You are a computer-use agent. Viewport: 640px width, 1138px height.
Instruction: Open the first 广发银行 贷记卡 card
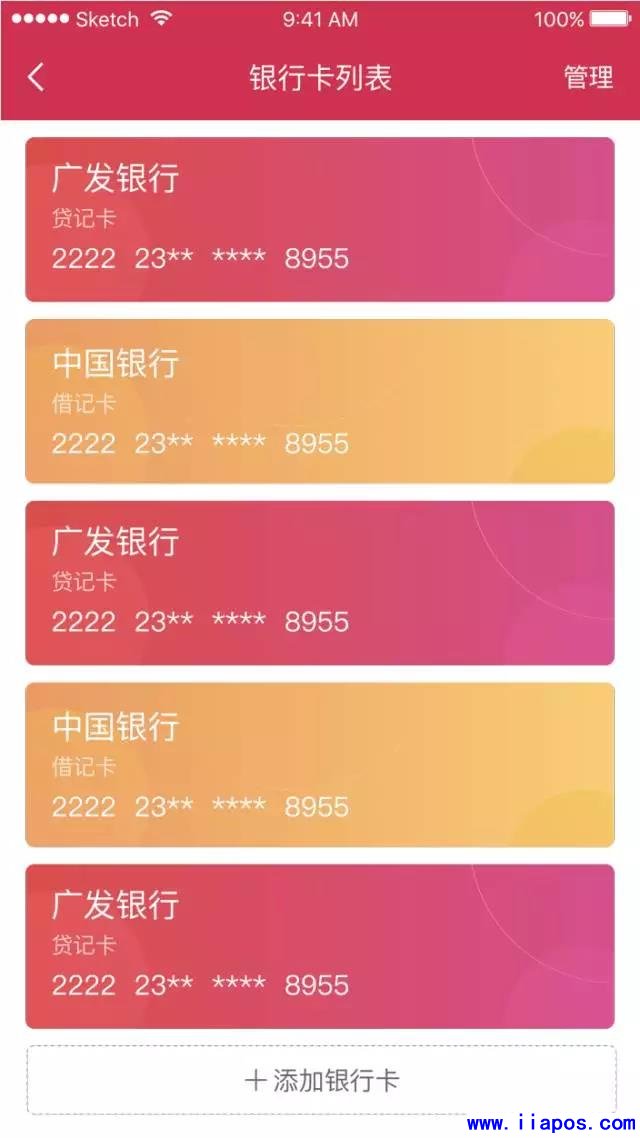click(x=320, y=219)
